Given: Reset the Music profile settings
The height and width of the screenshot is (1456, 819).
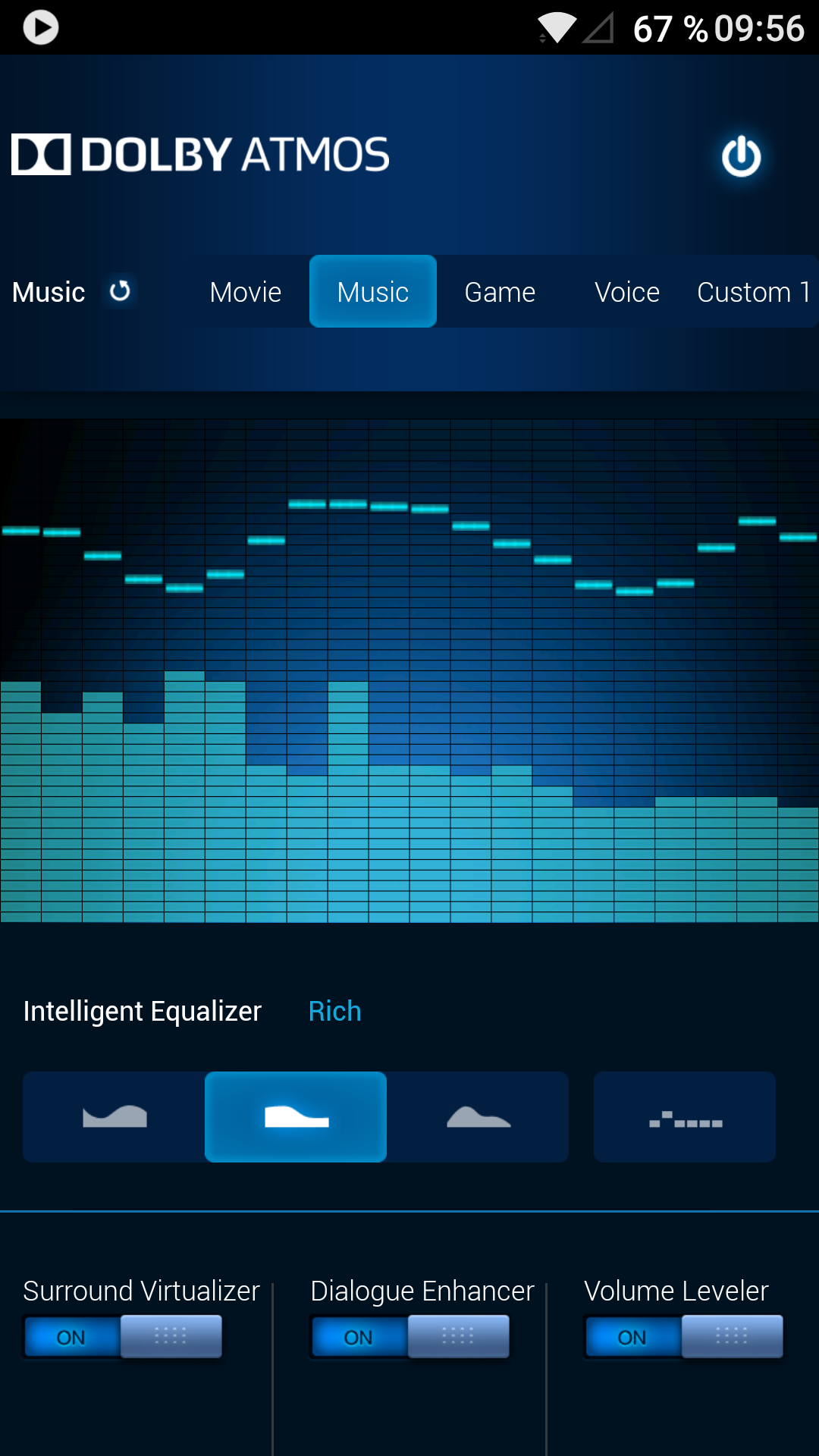Looking at the screenshot, I should click(x=120, y=291).
